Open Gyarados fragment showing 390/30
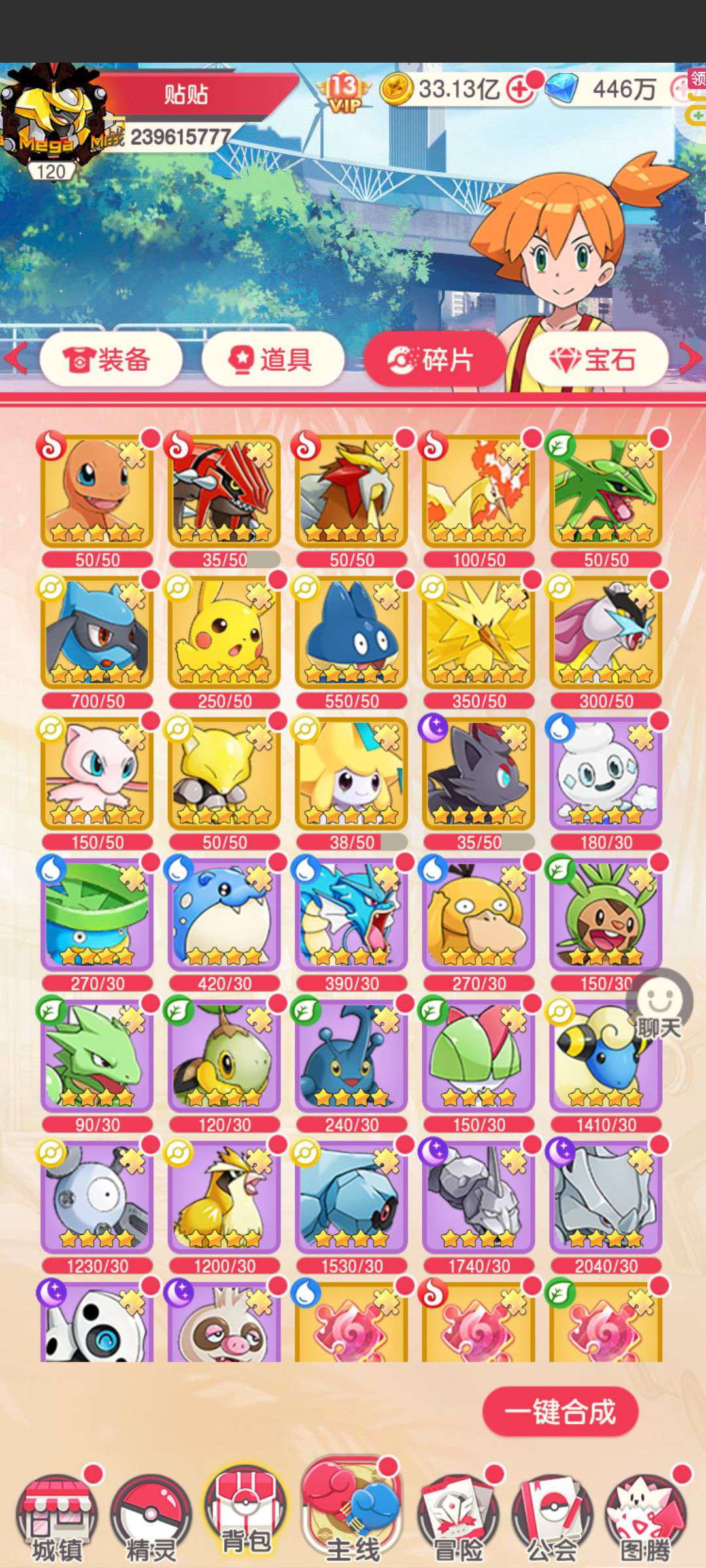The image size is (706, 1568). click(x=352, y=915)
